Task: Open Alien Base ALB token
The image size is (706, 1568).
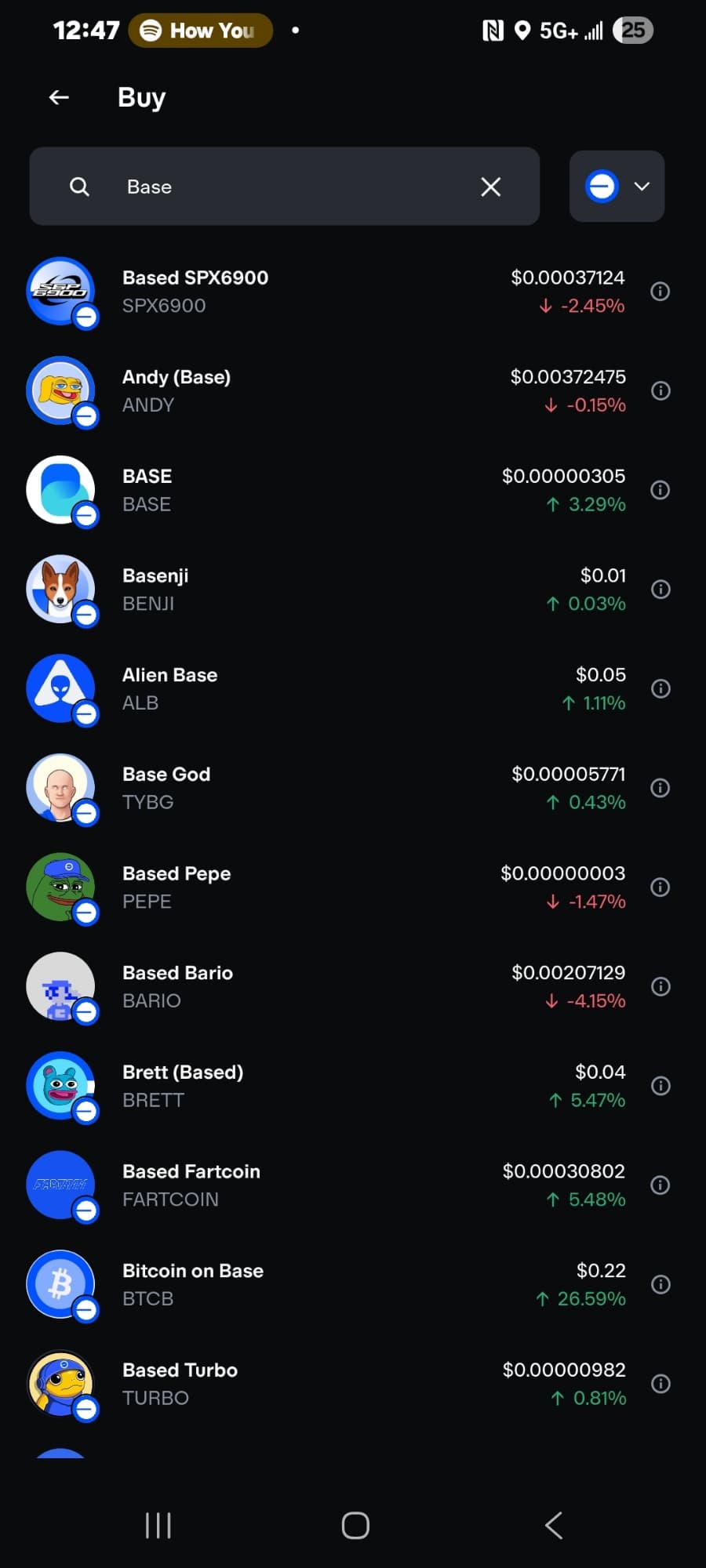Action: pos(314,688)
